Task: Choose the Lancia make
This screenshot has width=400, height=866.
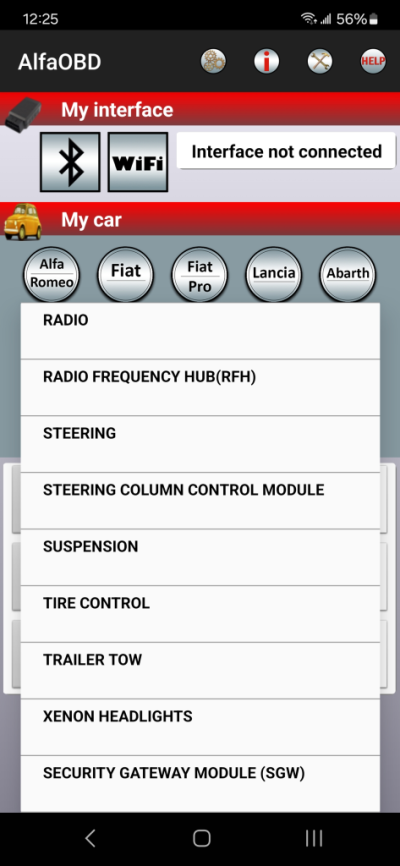Action: pyautogui.click(x=273, y=274)
